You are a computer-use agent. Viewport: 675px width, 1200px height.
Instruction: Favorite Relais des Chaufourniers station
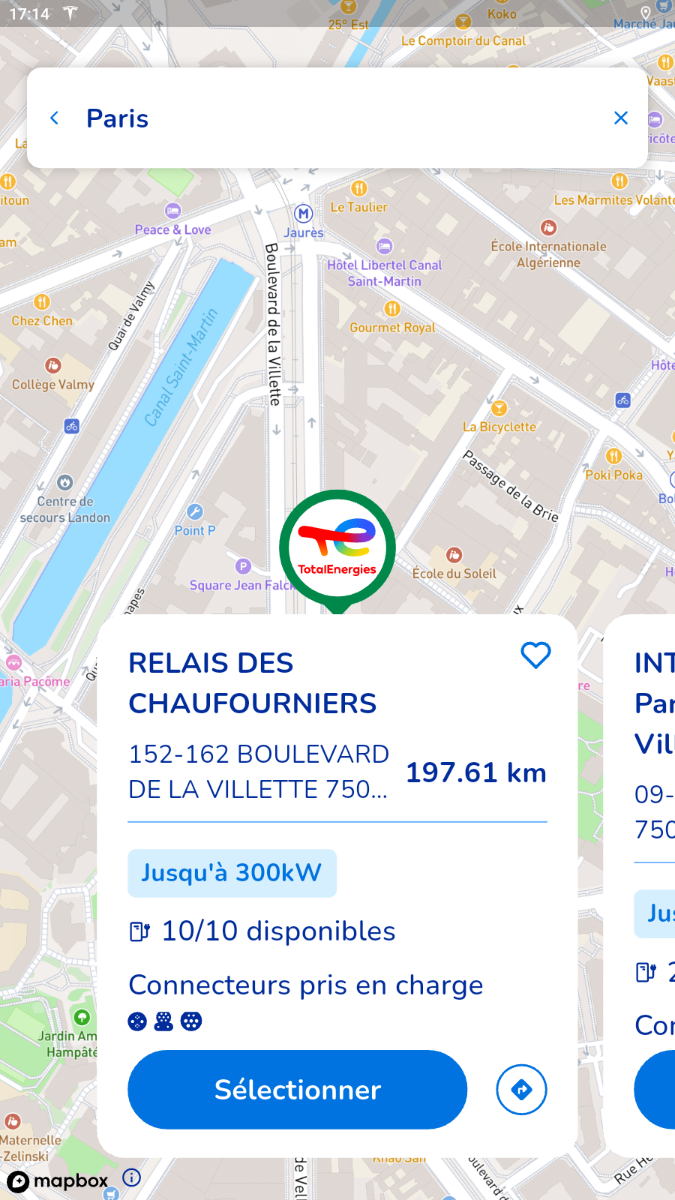coord(536,655)
